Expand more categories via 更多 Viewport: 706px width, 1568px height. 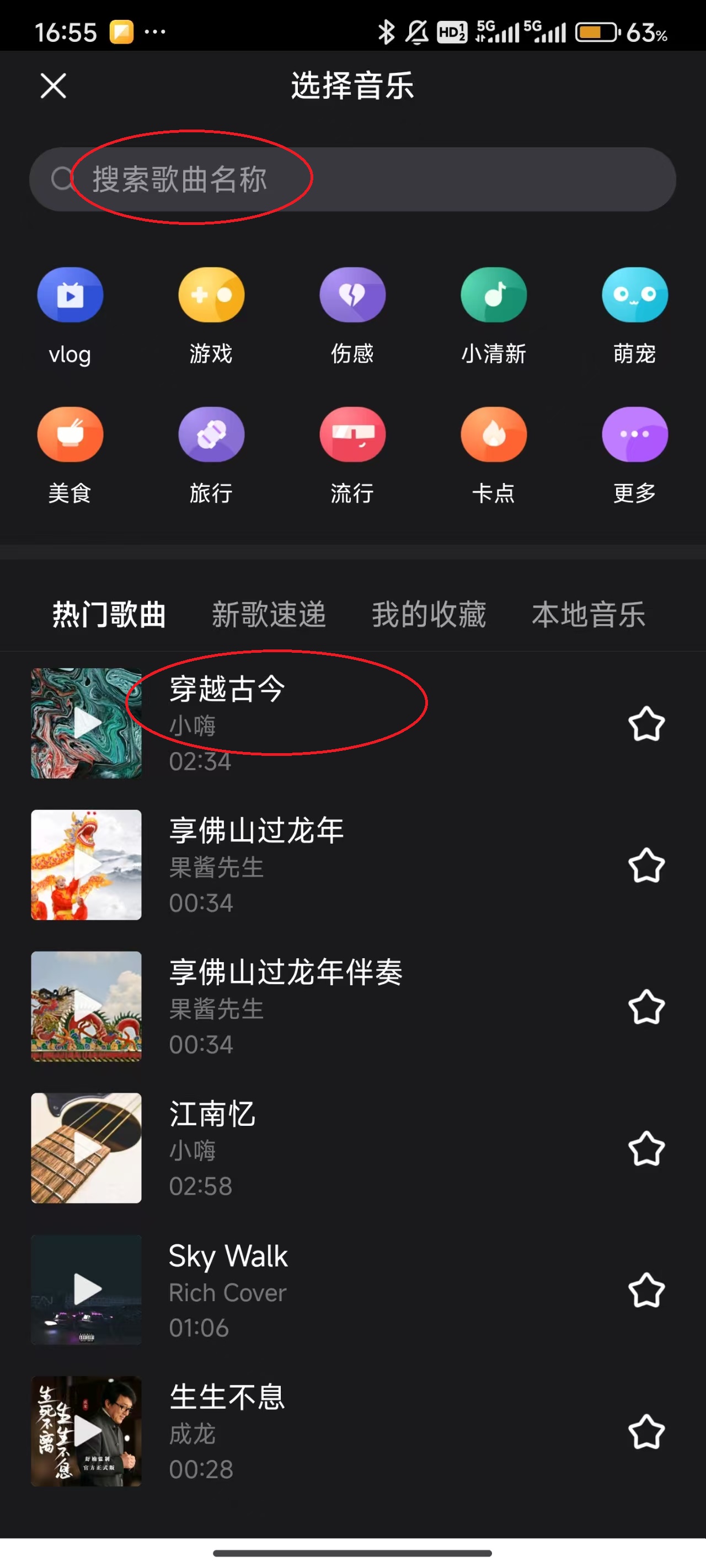[635, 434]
